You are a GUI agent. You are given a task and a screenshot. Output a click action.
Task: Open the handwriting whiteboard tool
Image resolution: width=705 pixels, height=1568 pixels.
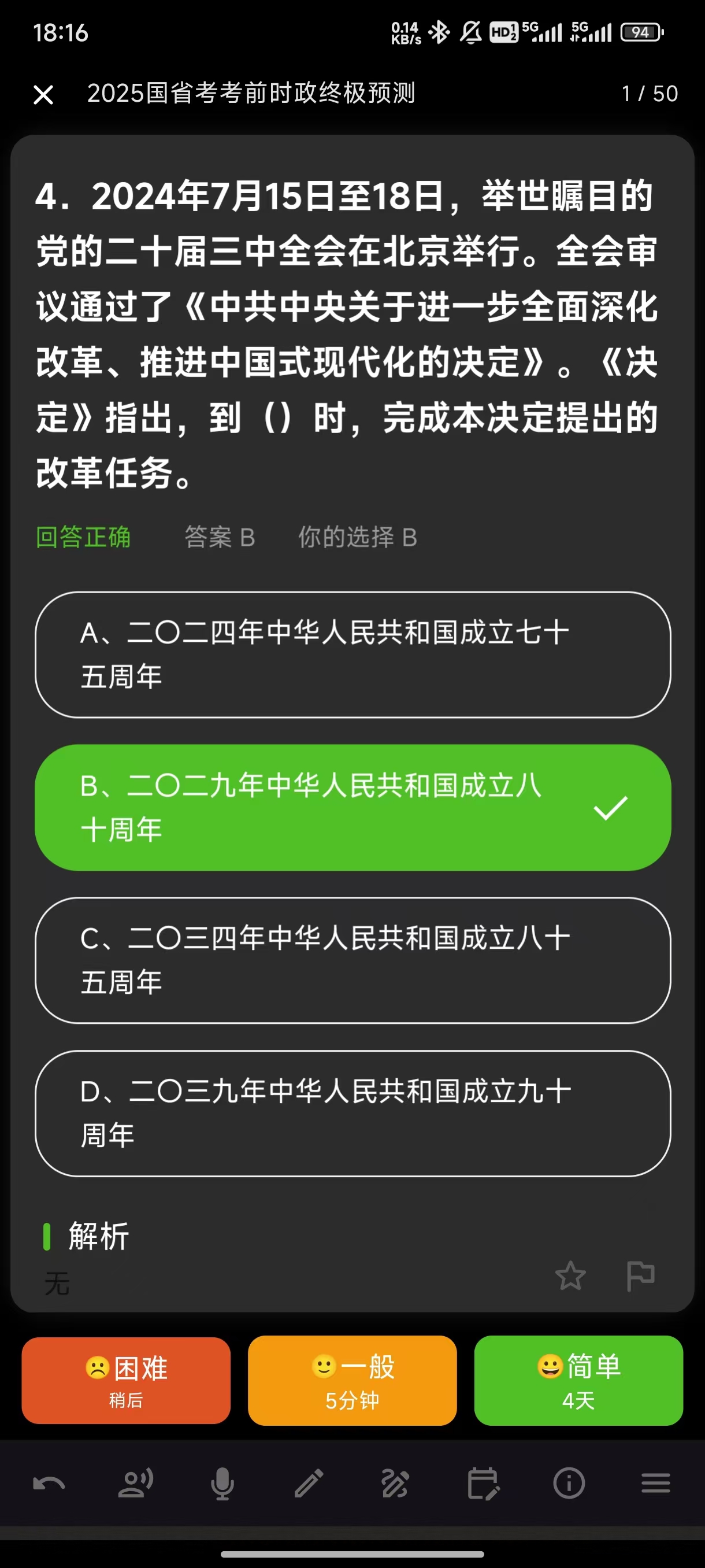pos(395,1484)
